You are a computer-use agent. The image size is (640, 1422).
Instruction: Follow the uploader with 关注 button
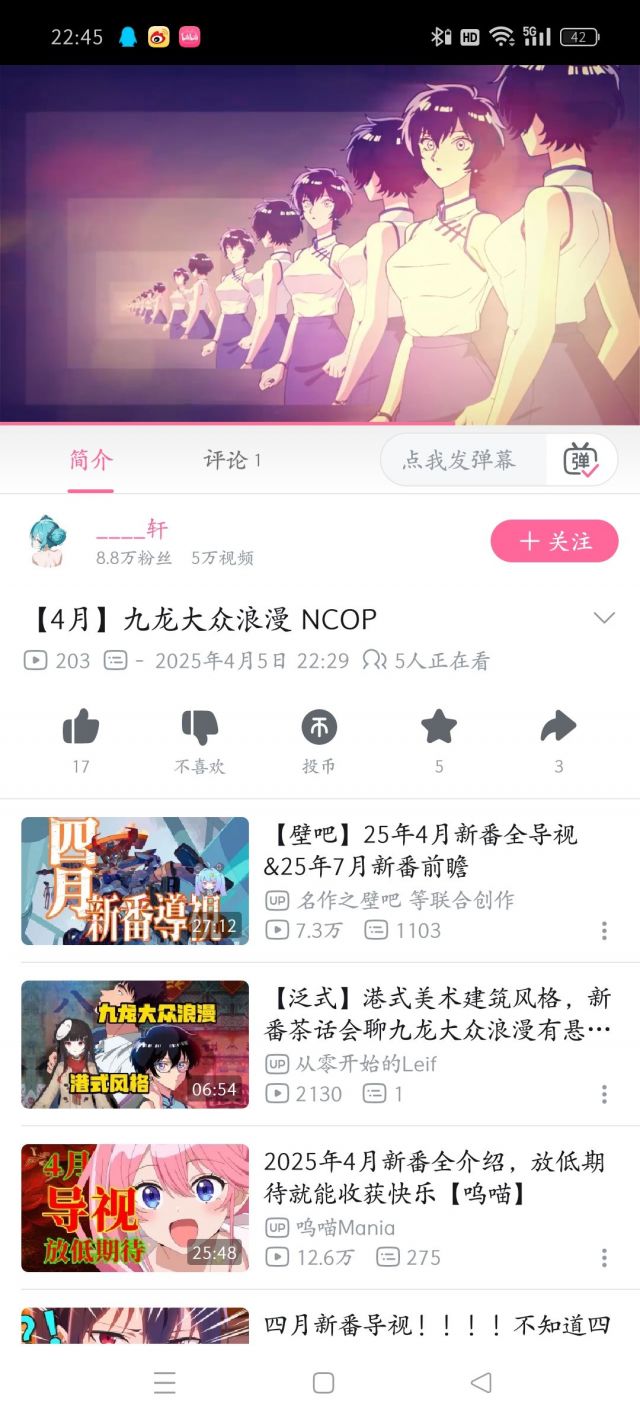pyautogui.click(x=554, y=541)
